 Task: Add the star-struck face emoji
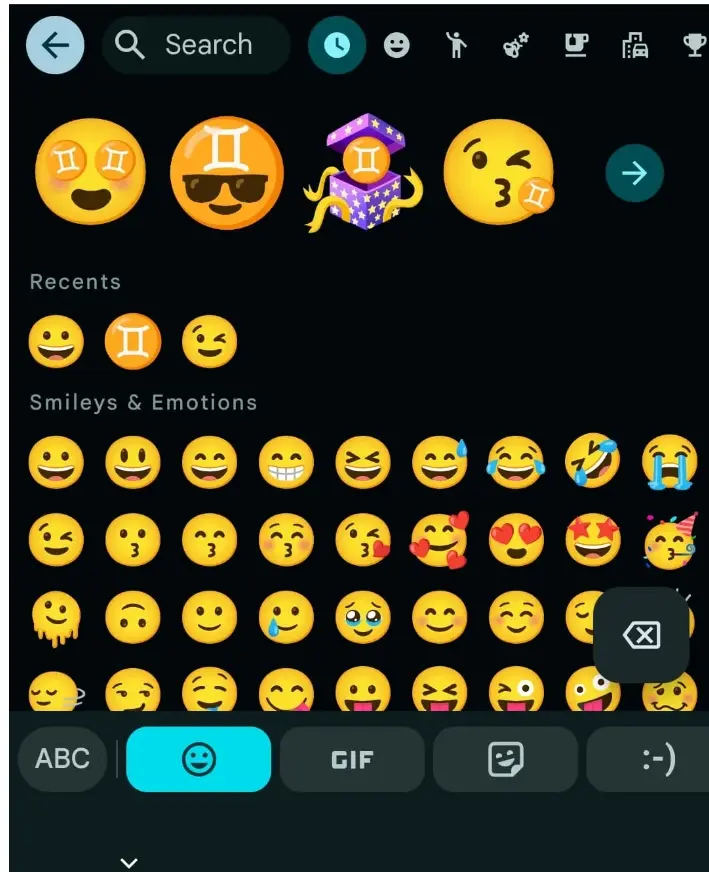point(592,540)
